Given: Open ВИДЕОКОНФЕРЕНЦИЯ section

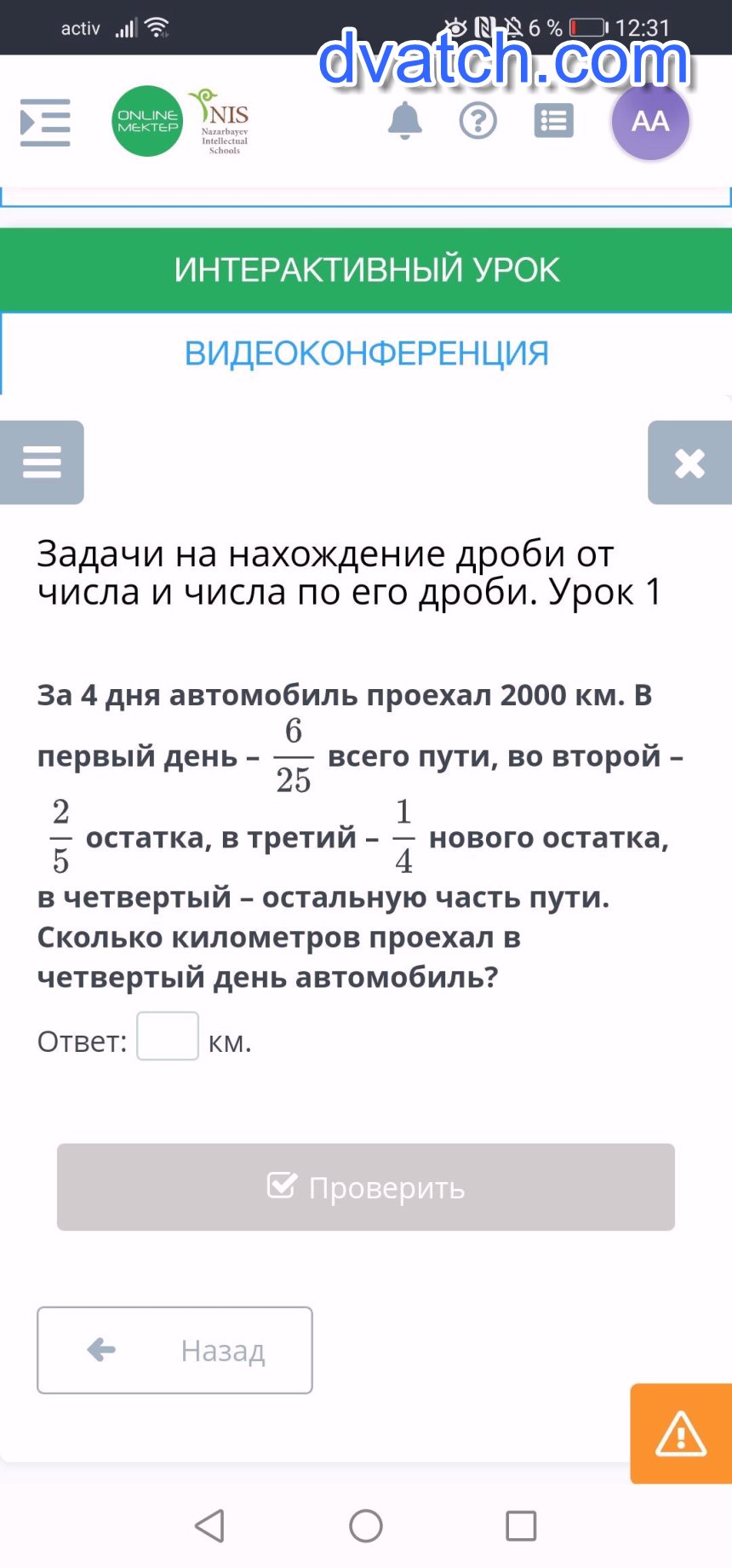Looking at the screenshot, I should coord(366,353).
